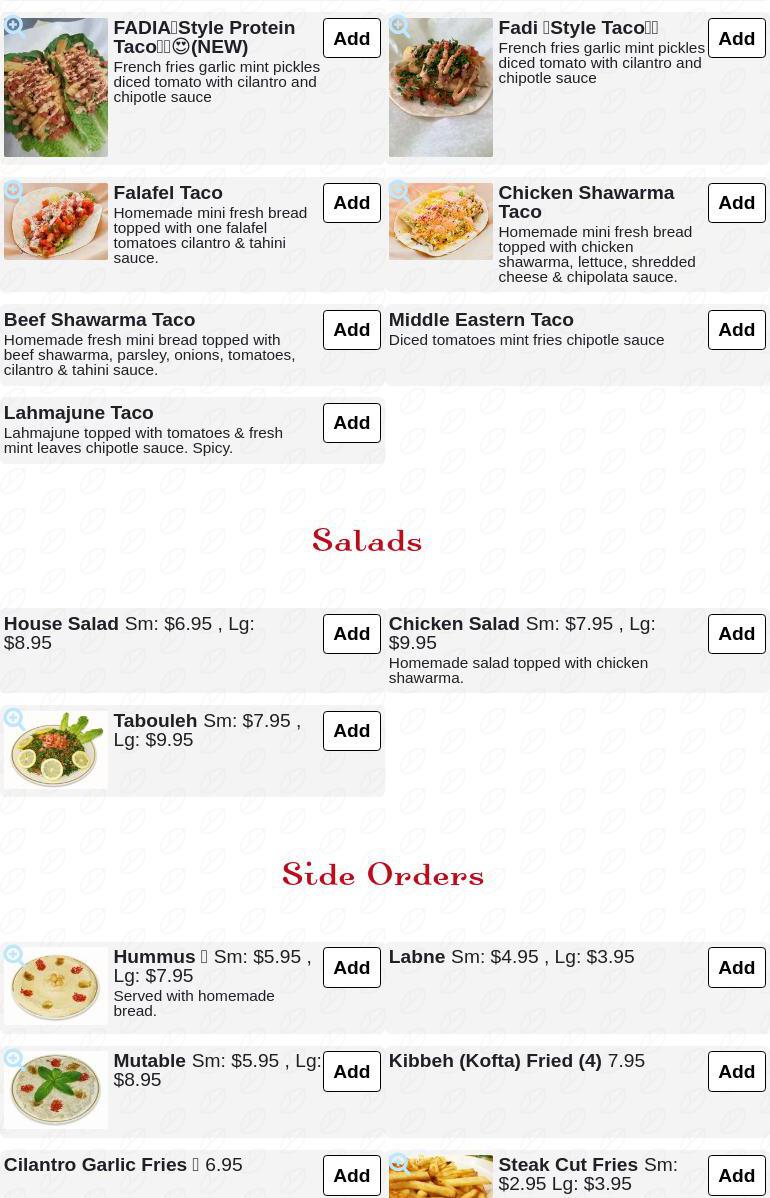The image size is (770, 1198).
Task: Add Cilantro Garlic Fries to order
Action: tap(351, 1176)
